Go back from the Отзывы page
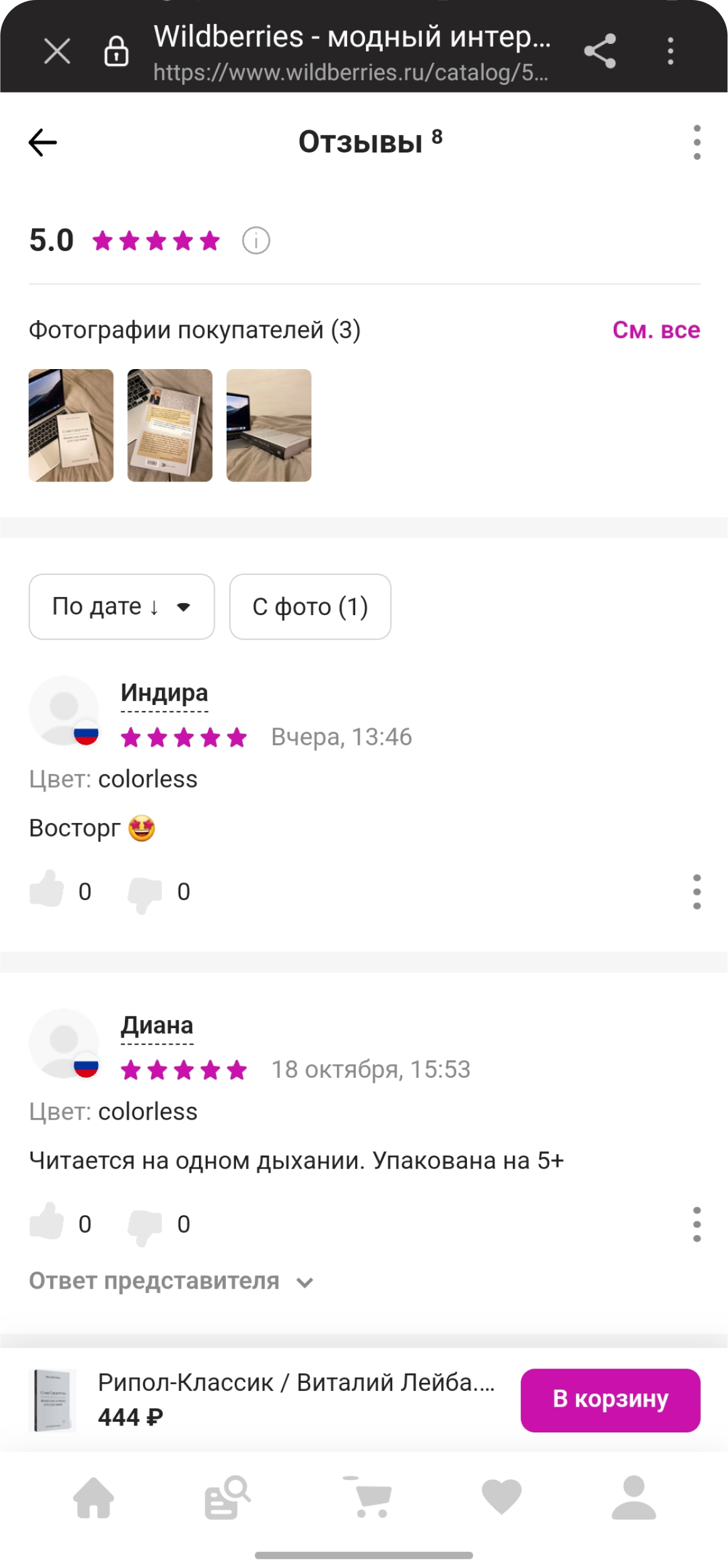 [43, 142]
